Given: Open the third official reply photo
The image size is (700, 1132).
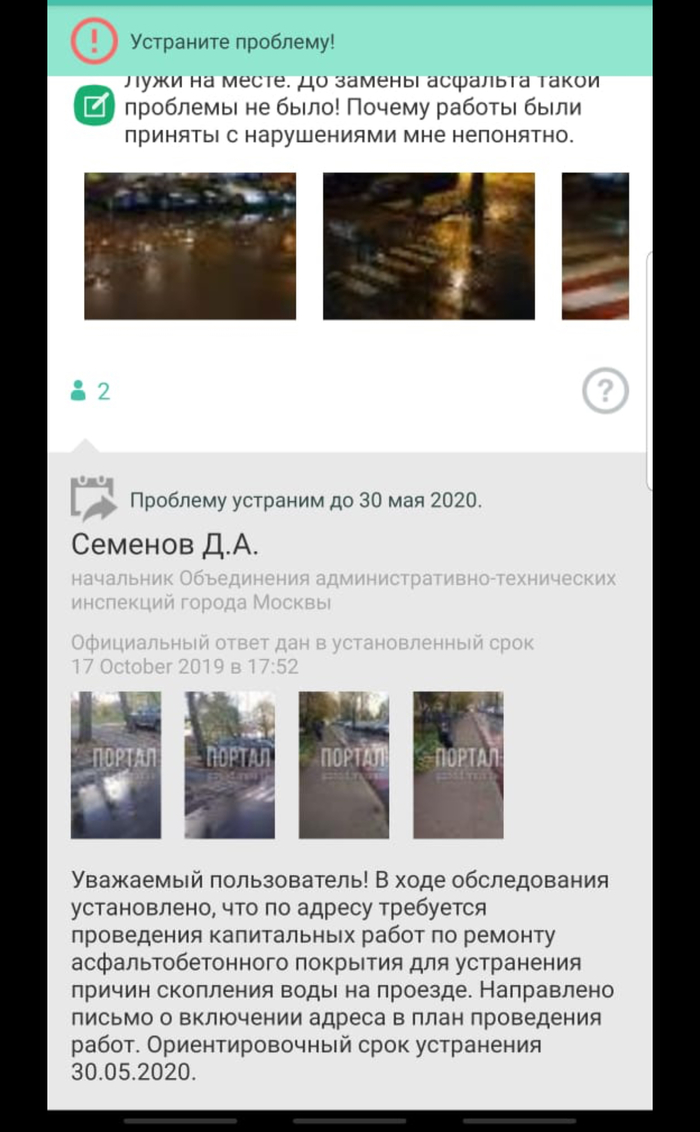Looking at the screenshot, I should coord(344,765).
